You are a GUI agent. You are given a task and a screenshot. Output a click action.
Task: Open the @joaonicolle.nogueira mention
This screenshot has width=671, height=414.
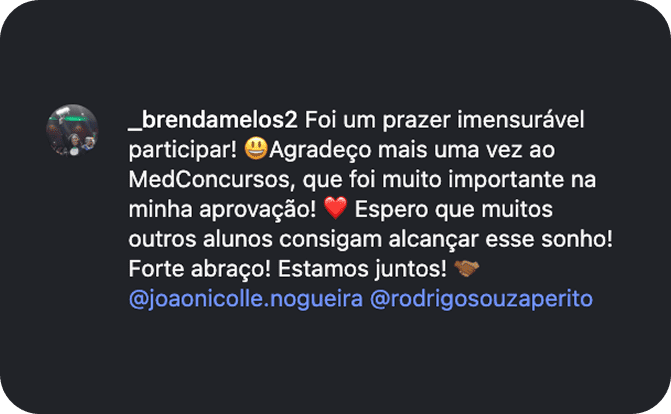(245, 298)
